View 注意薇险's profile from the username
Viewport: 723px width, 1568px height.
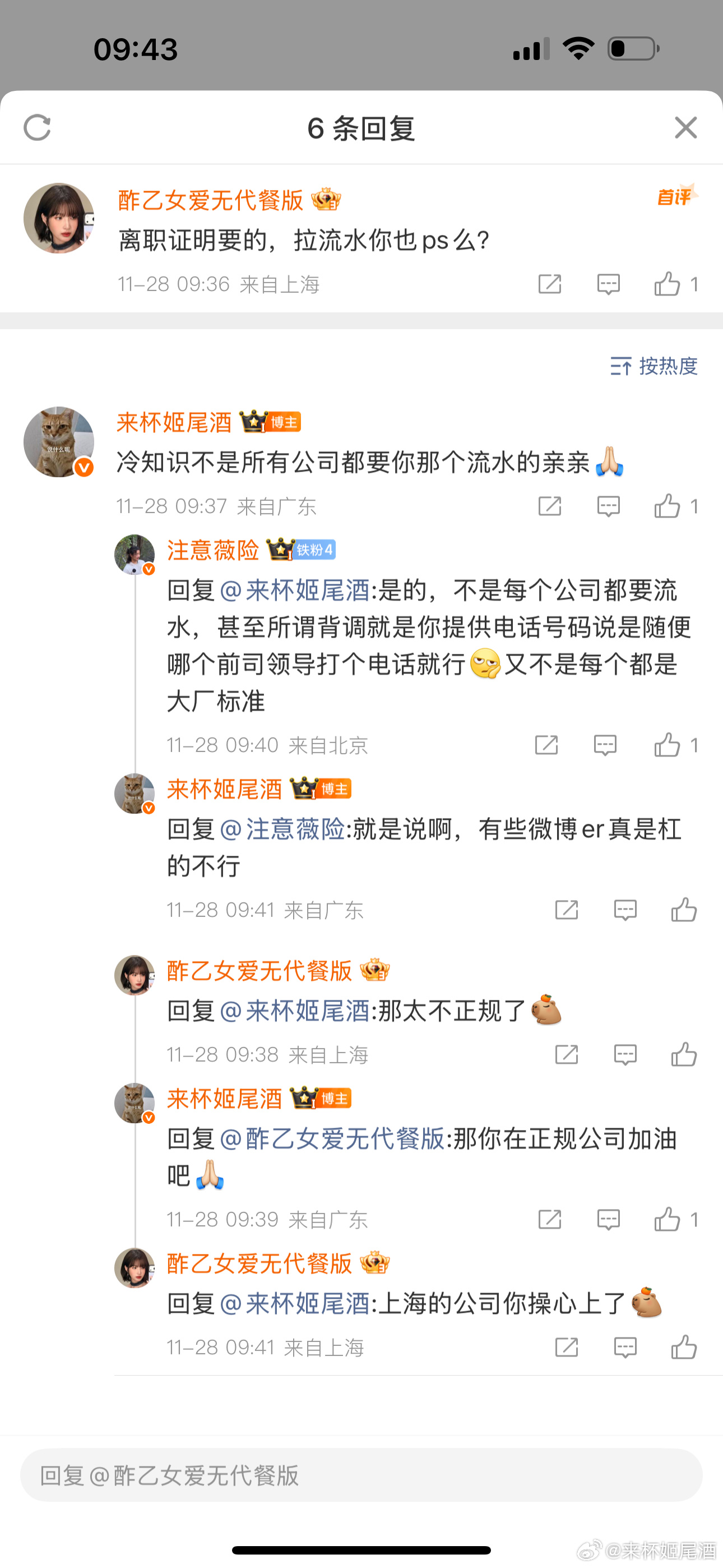point(213,550)
